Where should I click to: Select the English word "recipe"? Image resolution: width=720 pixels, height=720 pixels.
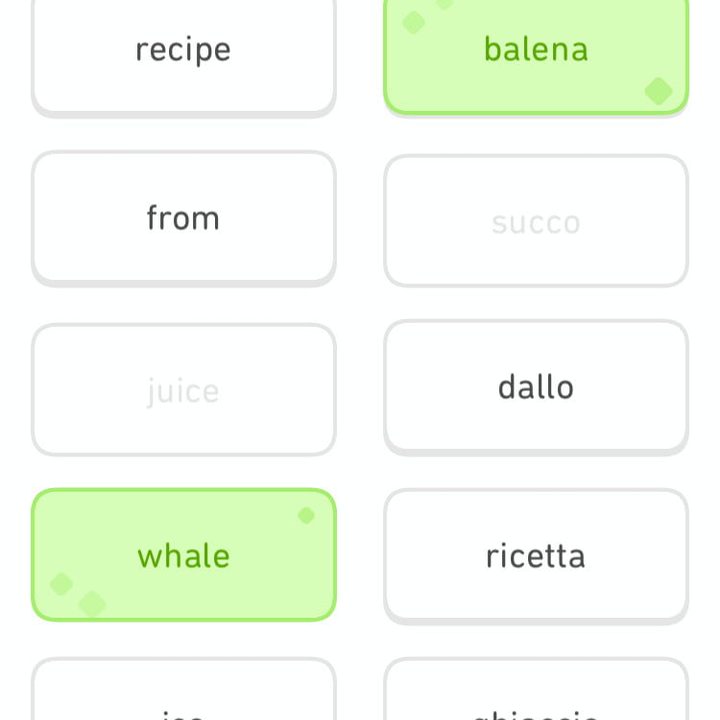[183, 50]
